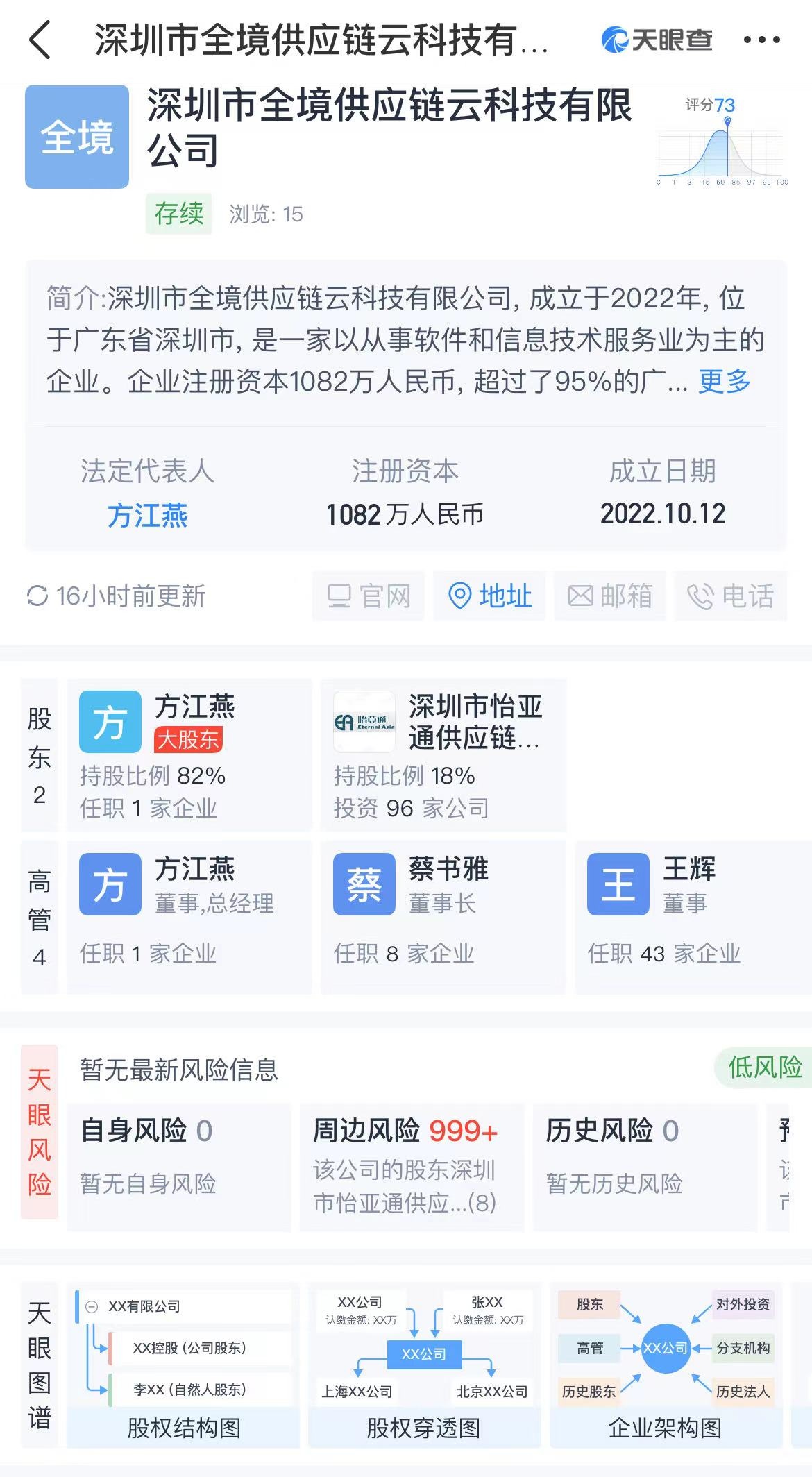Tap the 电话 phone button
Image resolution: width=812 pixels, height=1477 pixels.
731,596
